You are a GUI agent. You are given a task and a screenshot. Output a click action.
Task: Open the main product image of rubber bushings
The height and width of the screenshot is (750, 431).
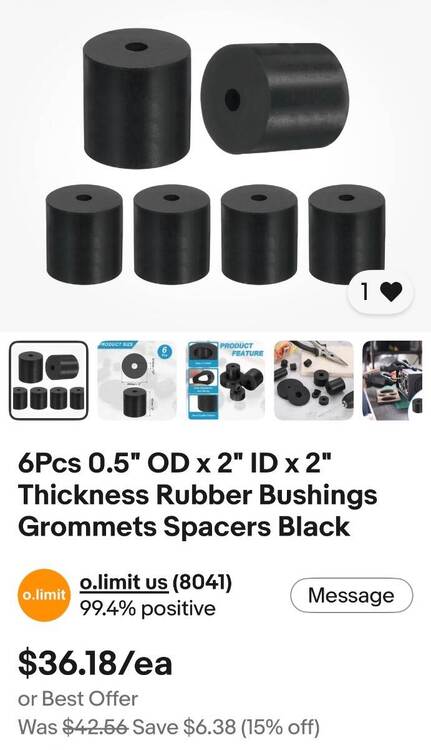coord(215,165)
